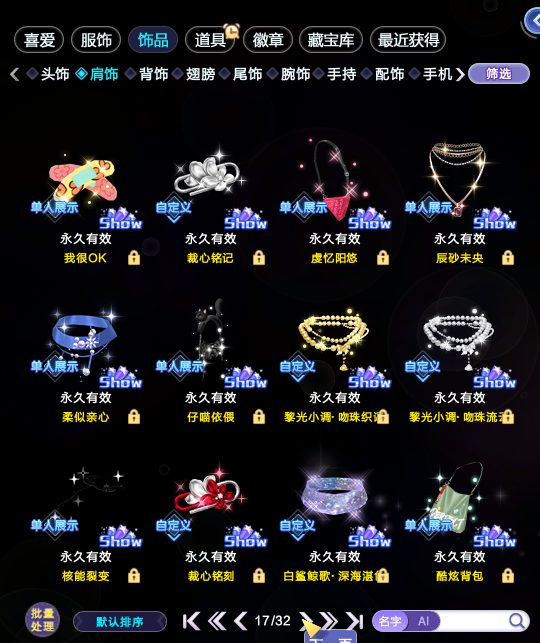Go to the previous page
Screen dimensions: 540x643
pos(241,621)
